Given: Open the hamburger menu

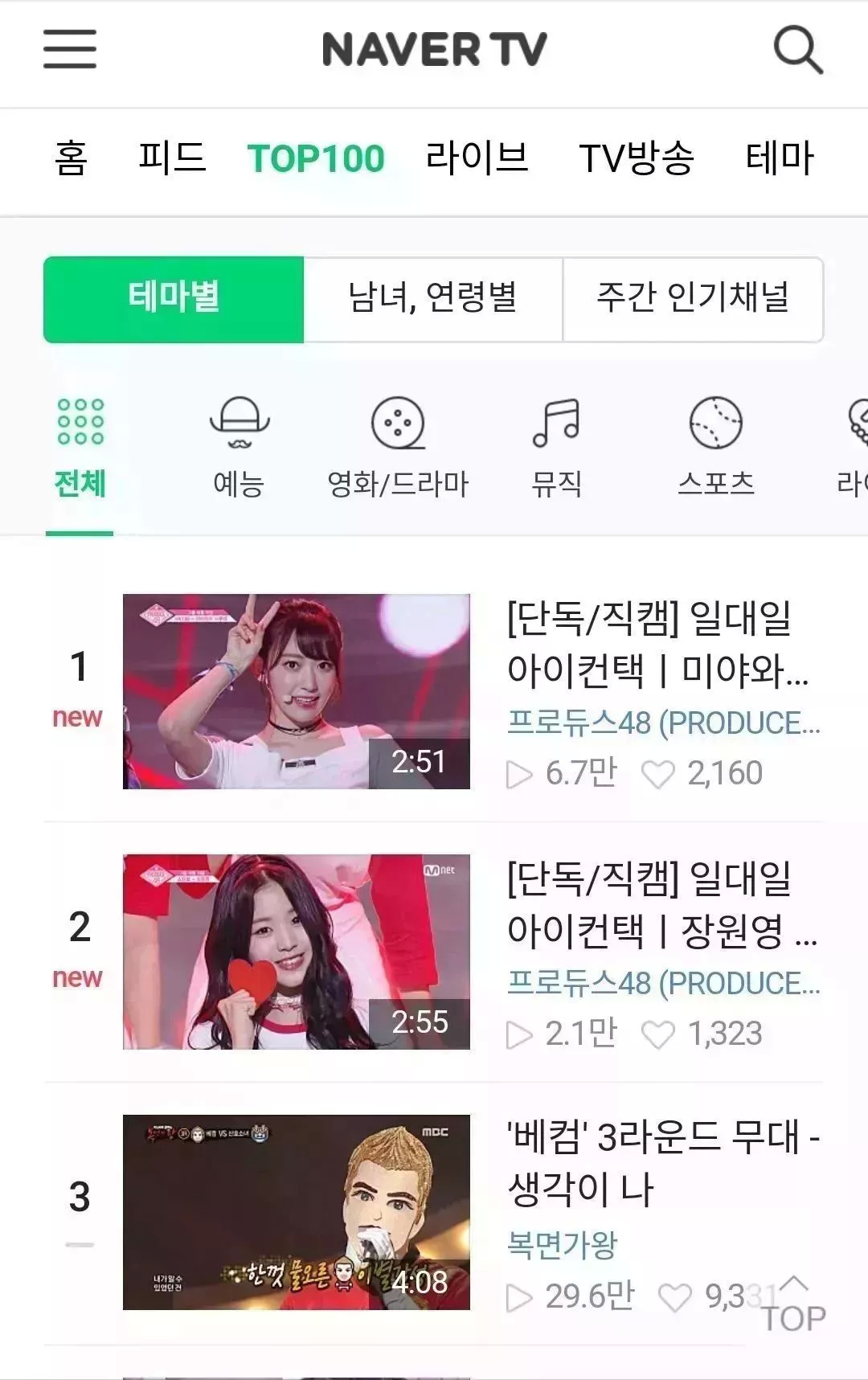Looking at the screenshot, I should (x=70, y=50).
